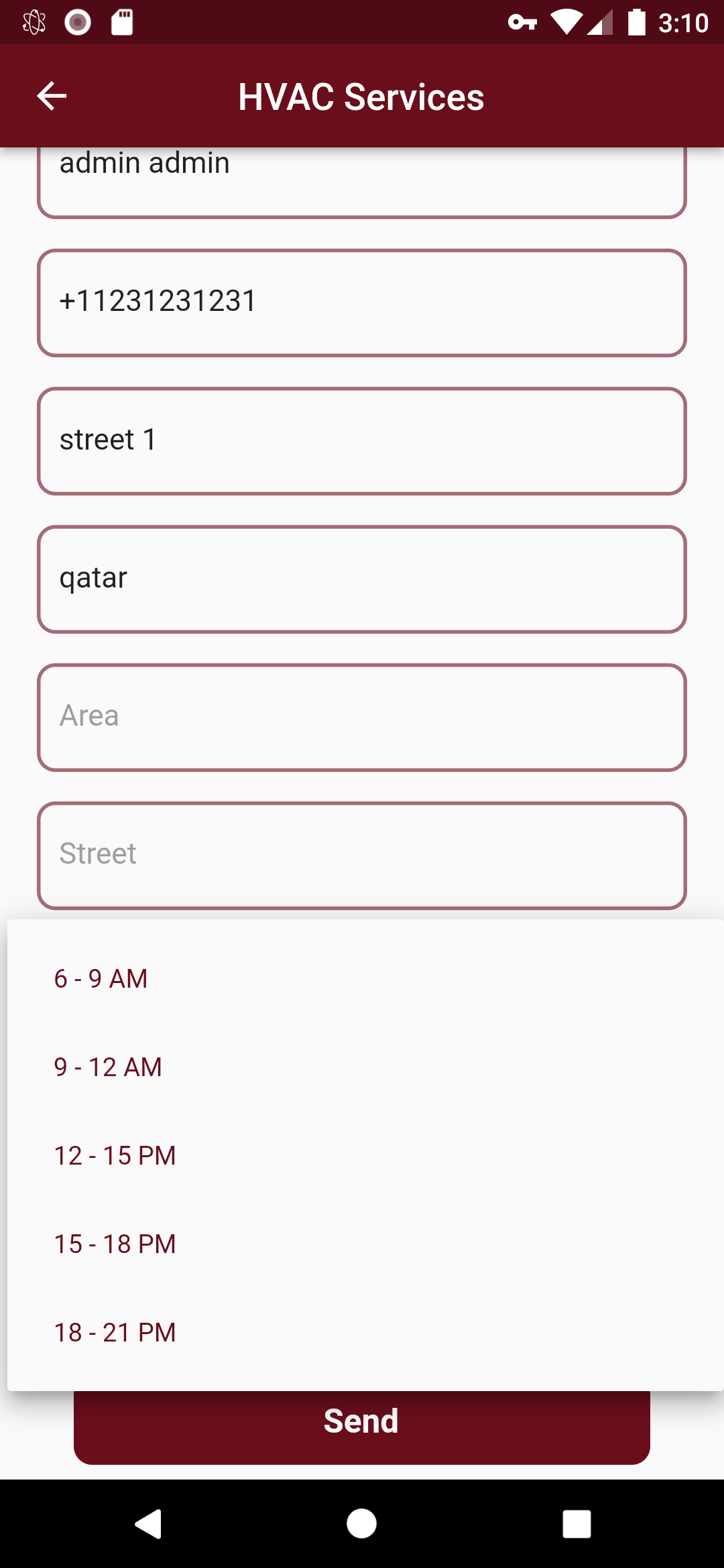
Task: Focus the empty Street field
Action: point(362,855)
